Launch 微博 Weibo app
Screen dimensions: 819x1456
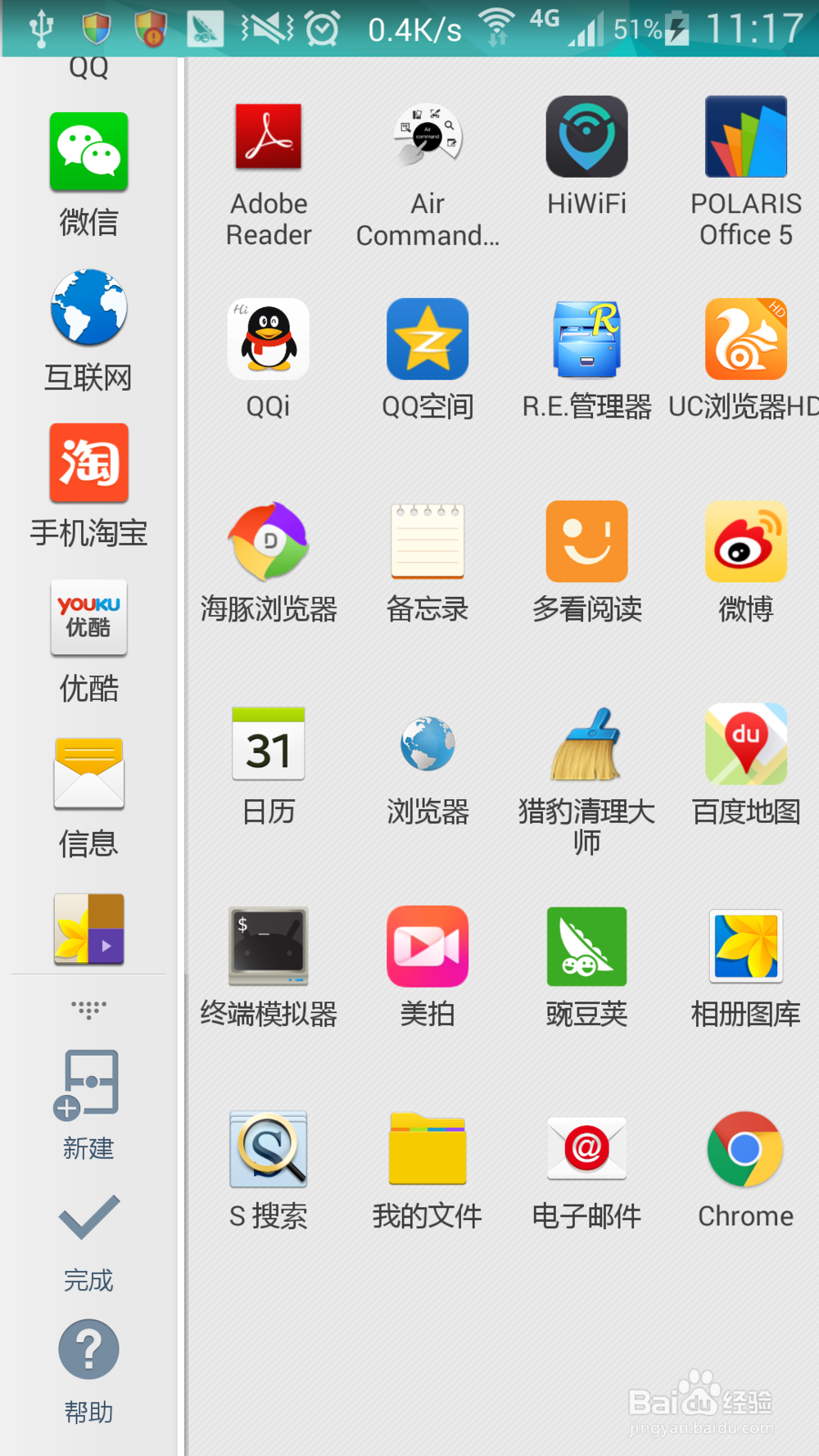tap(745, 541)
